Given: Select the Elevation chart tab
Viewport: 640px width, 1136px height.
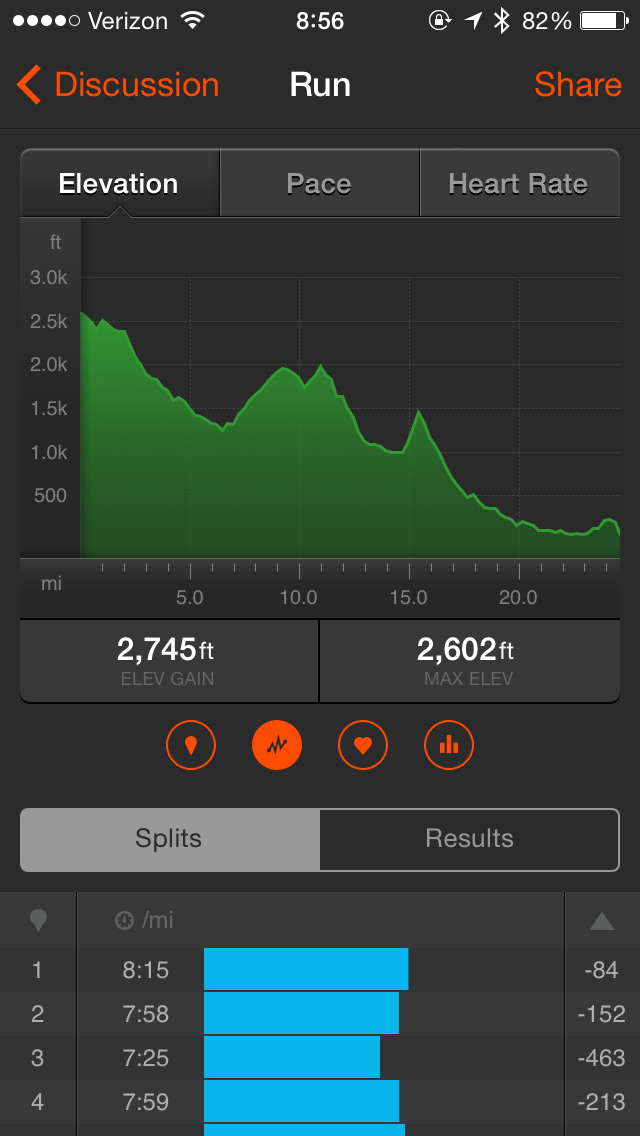Looking at the screenshot, I should tap(119, 184).
